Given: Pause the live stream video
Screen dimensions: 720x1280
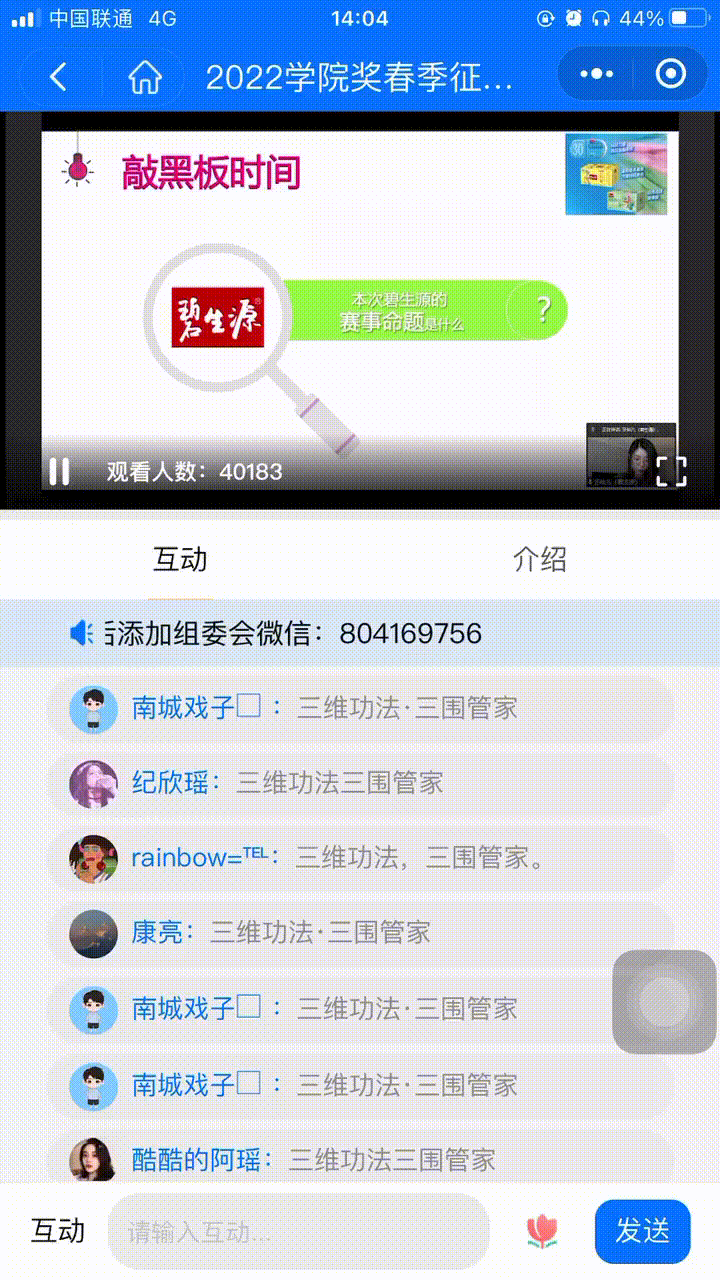Looking at the screenshot, I should click(x=59, y=471).
